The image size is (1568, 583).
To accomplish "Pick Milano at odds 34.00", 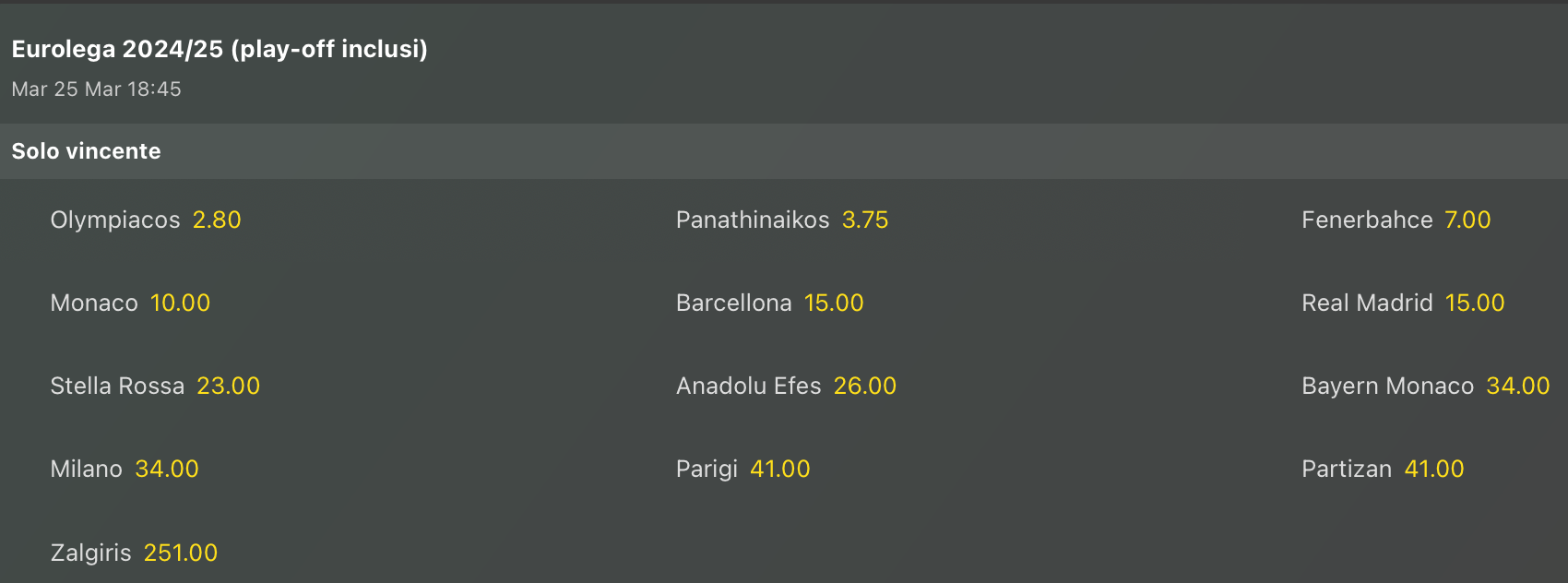I will (125, 470).
